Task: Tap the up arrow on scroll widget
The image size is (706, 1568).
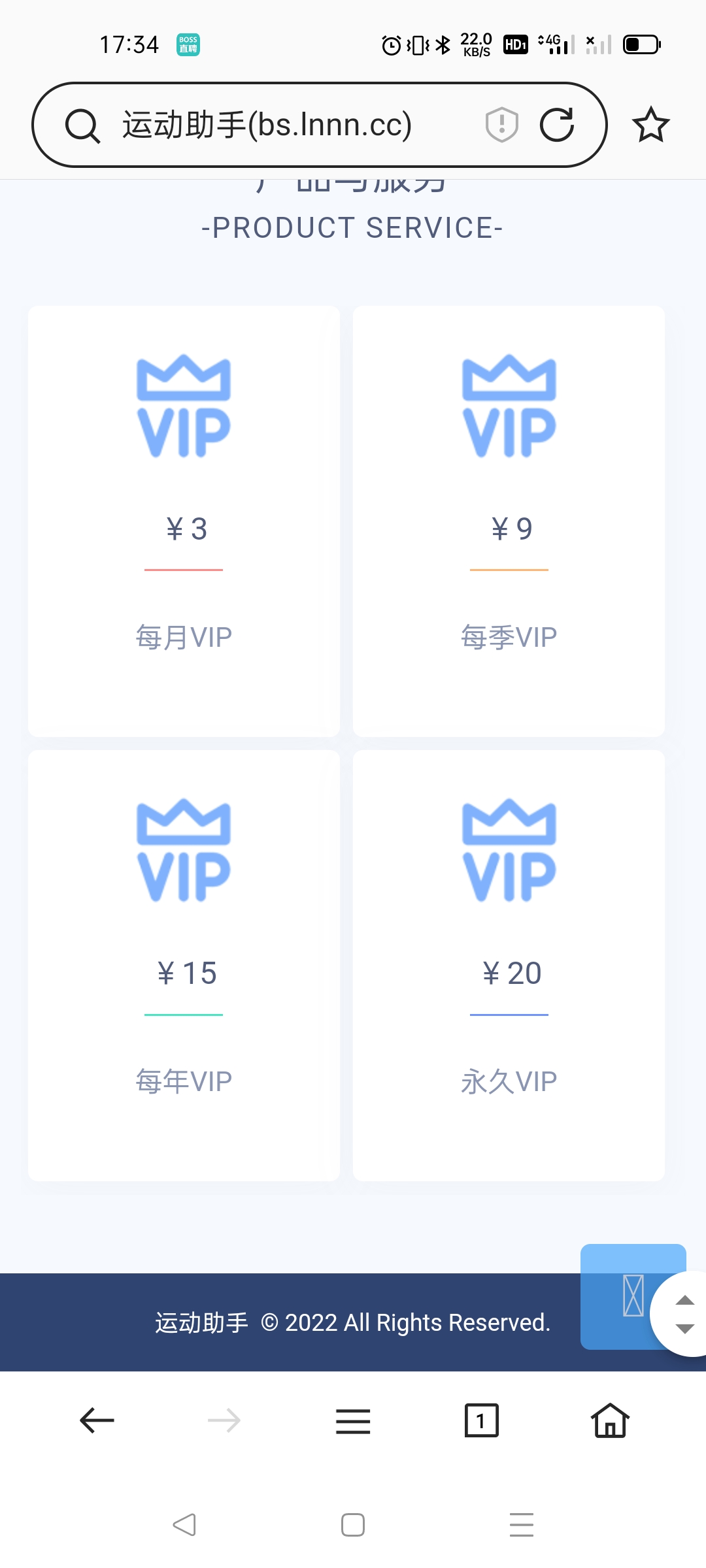Action: point(684,1300)
